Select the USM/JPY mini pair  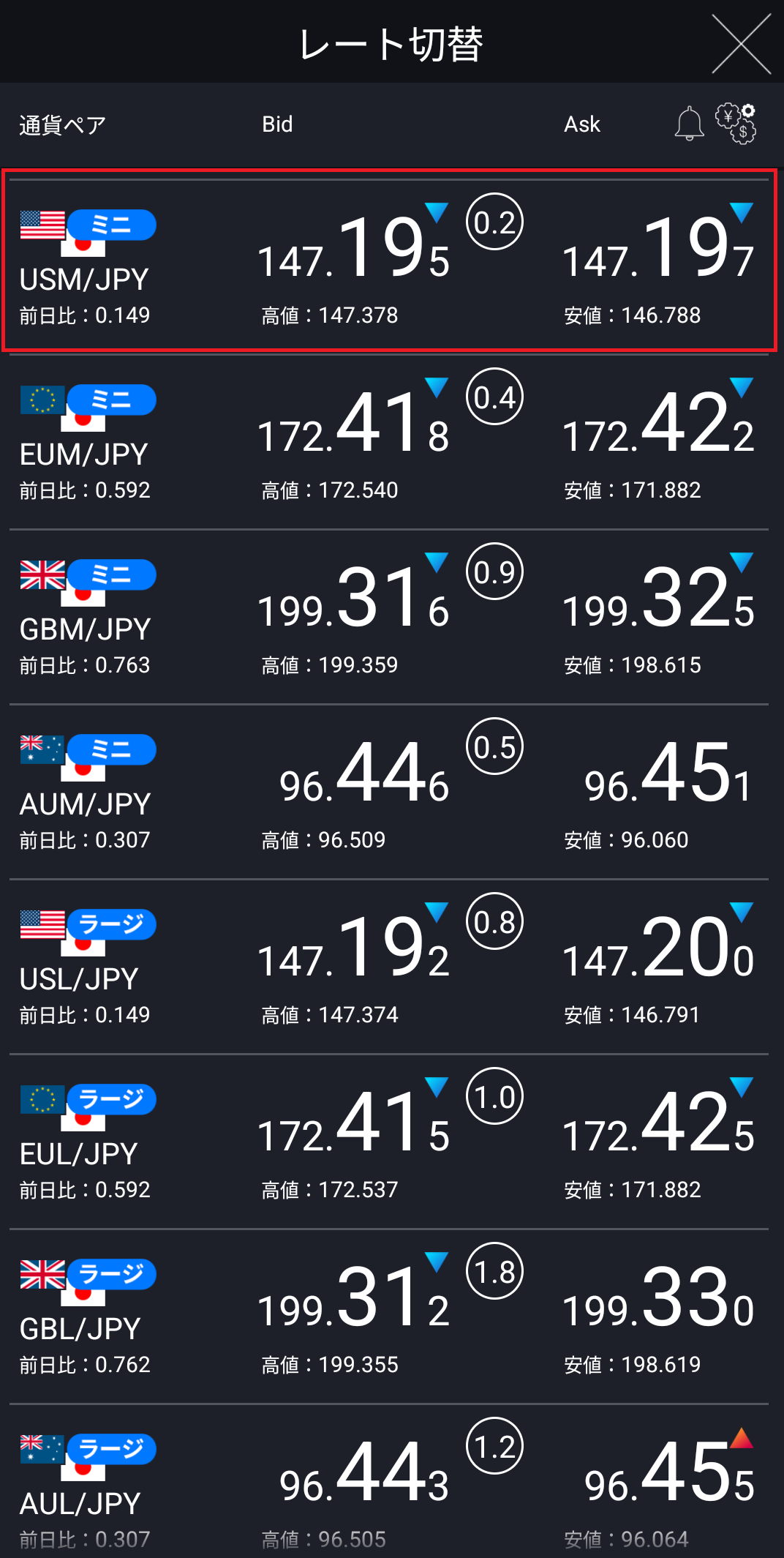(389, 261)
